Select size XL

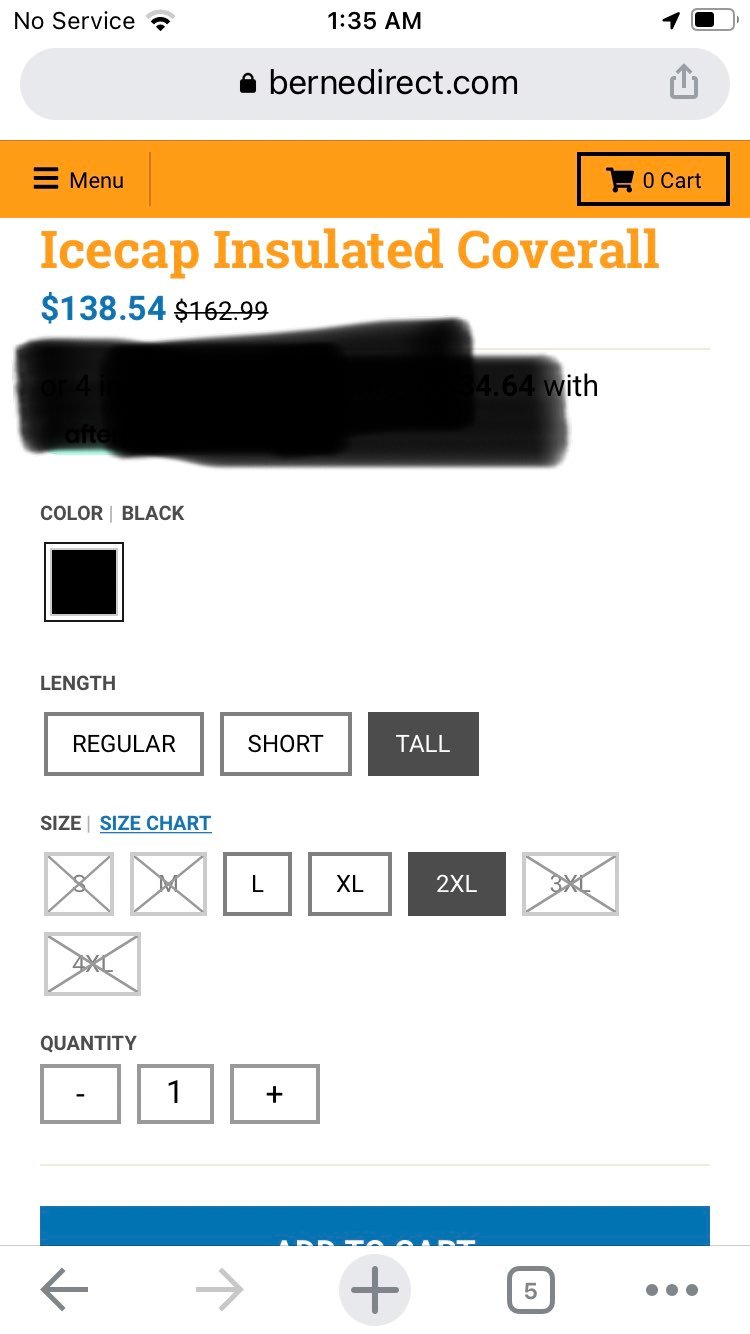[x=350, y=884]
